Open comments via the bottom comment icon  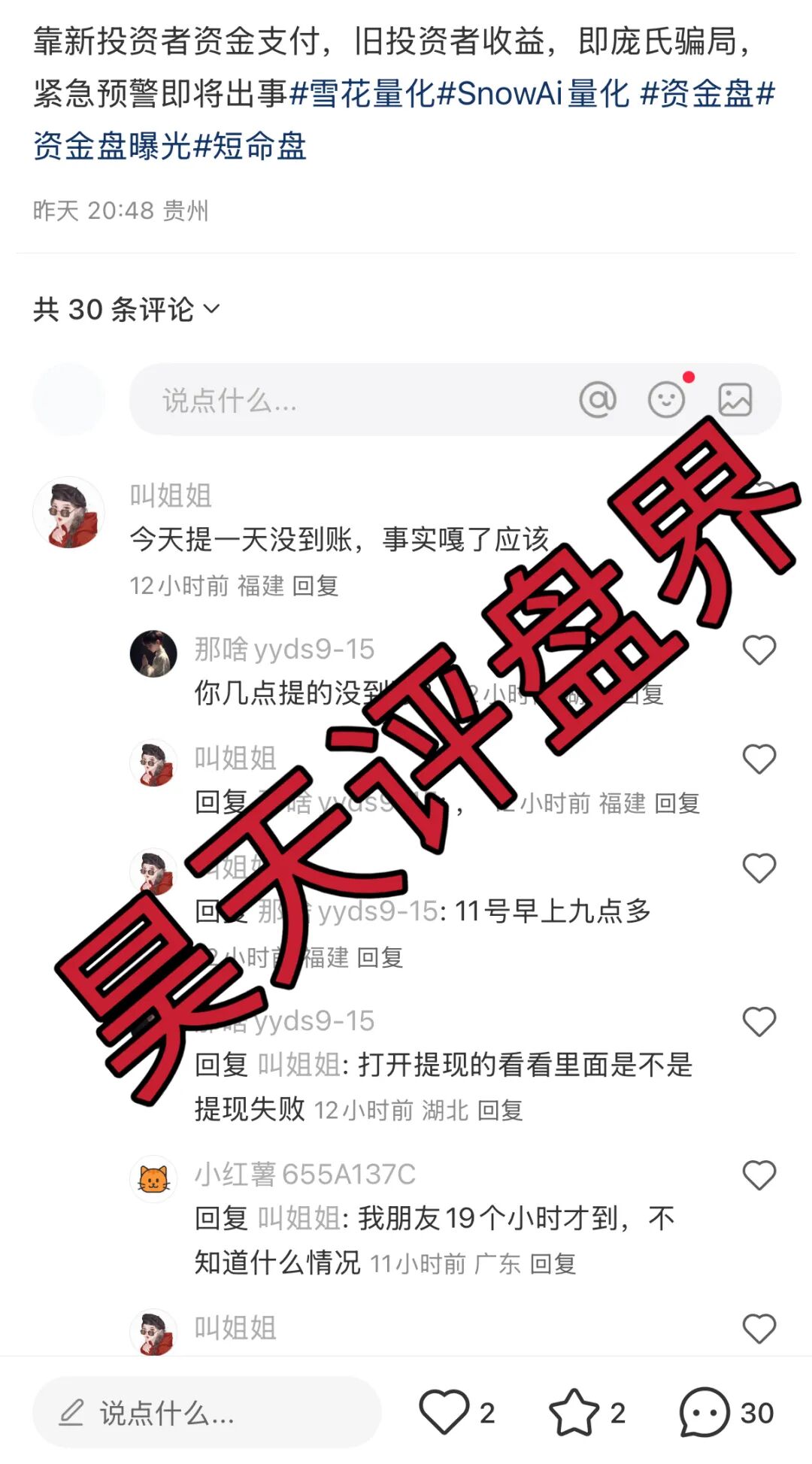pos(704,1412)
